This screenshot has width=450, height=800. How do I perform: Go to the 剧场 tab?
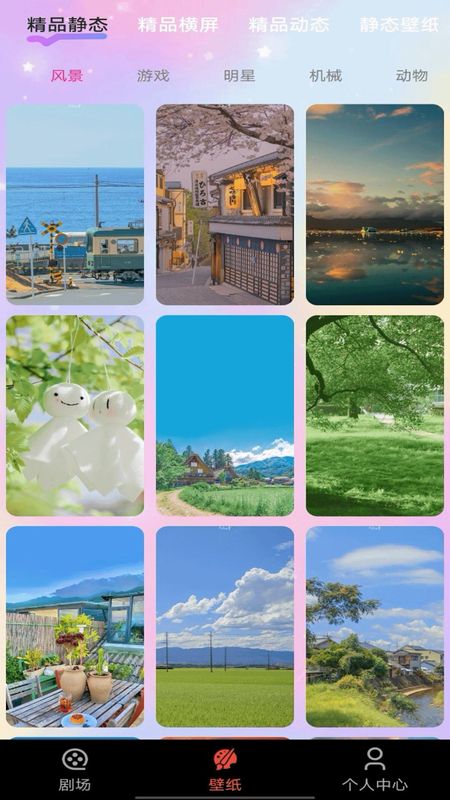(74, 769)
